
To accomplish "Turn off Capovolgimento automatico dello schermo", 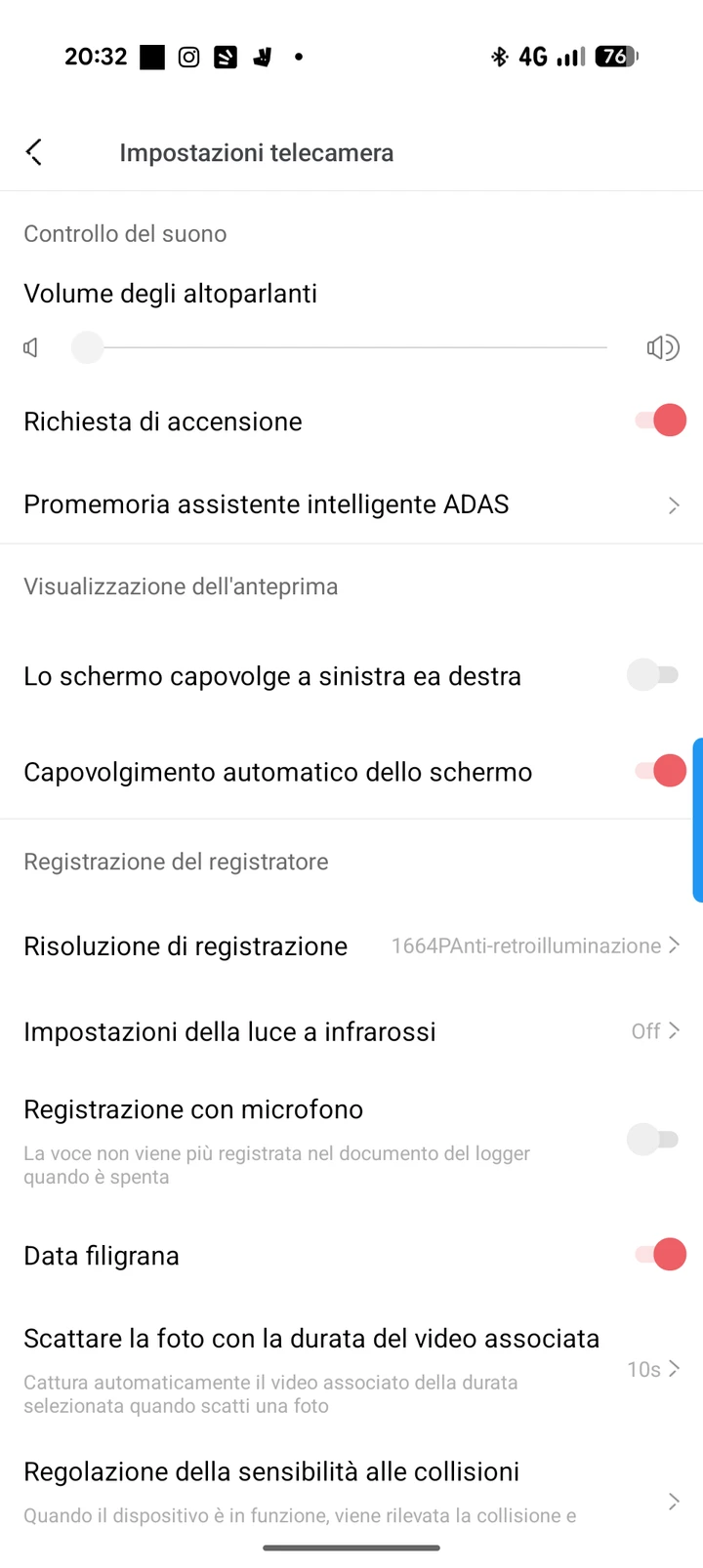I will [x=661, y=771].
